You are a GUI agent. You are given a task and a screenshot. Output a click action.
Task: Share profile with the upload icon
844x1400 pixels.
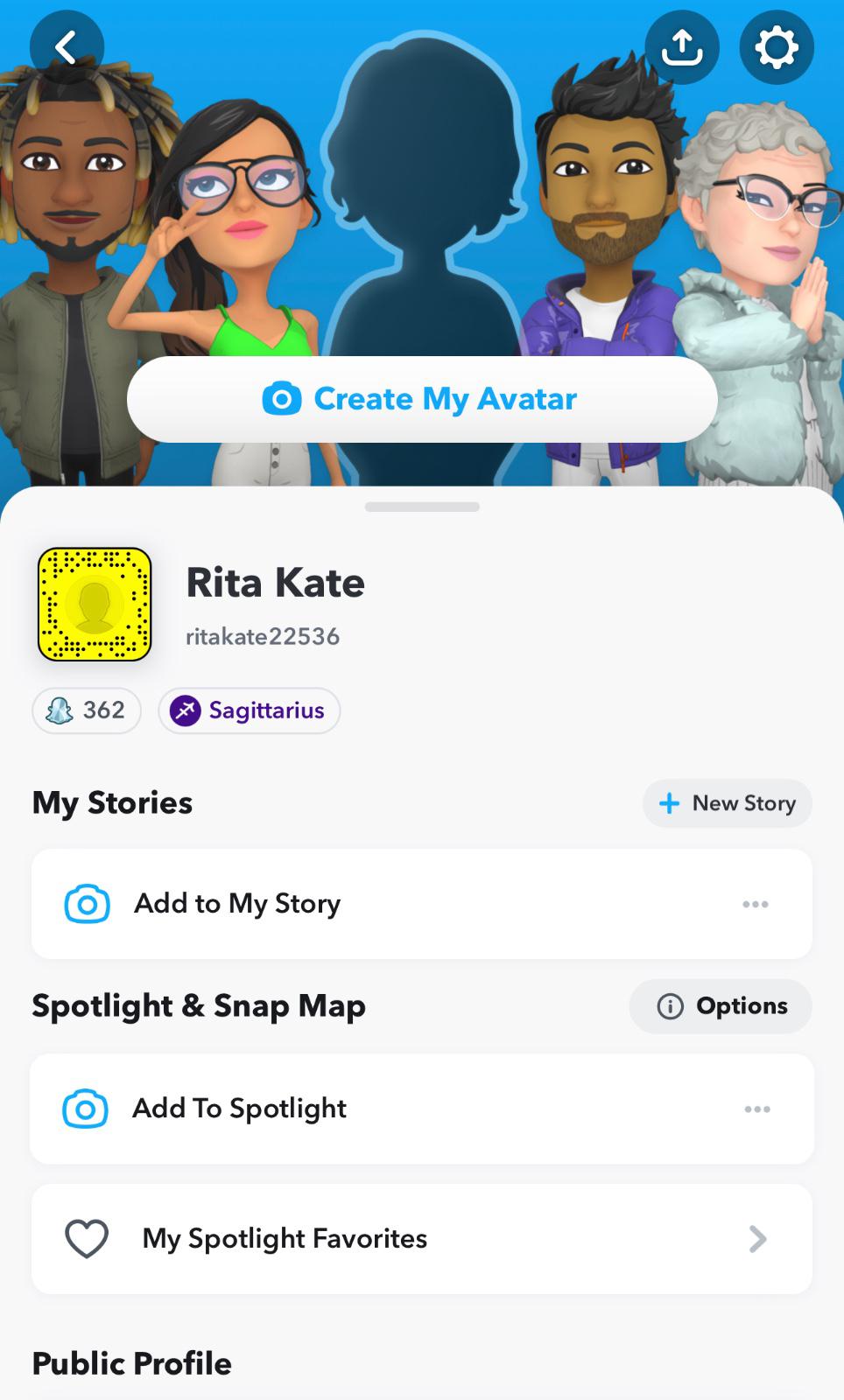point(682,47)
